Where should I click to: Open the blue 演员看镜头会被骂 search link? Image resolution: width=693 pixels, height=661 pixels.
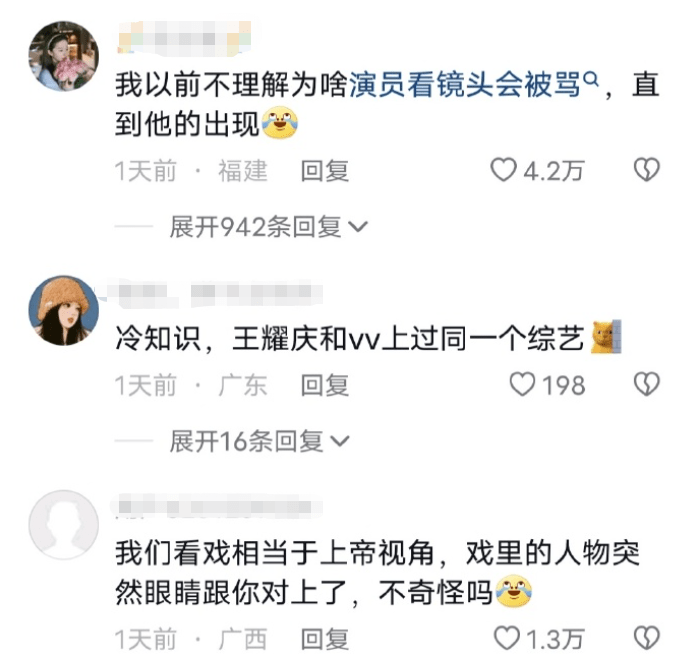(x=472, y=86)
